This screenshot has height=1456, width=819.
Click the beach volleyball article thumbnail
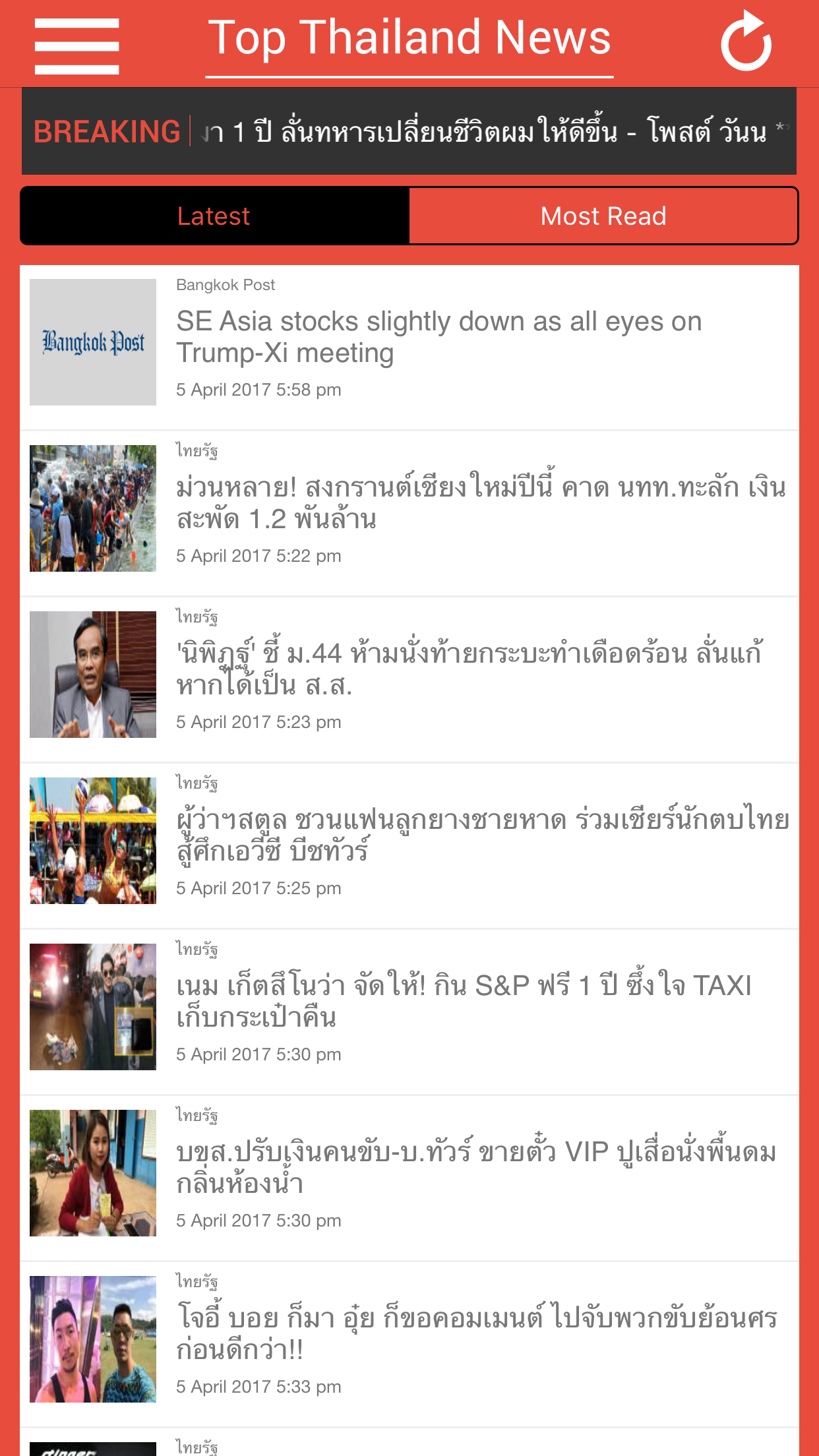[92, 841]
